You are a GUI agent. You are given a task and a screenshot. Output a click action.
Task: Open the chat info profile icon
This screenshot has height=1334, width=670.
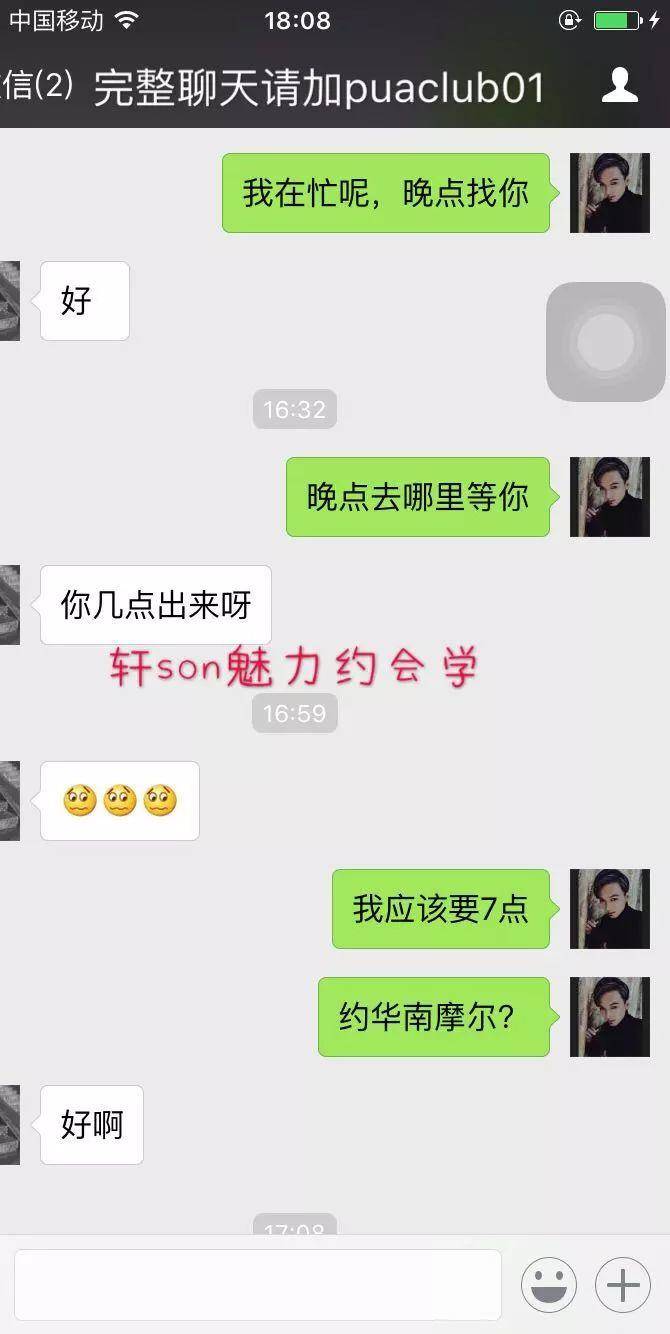(x=619, y=86)
